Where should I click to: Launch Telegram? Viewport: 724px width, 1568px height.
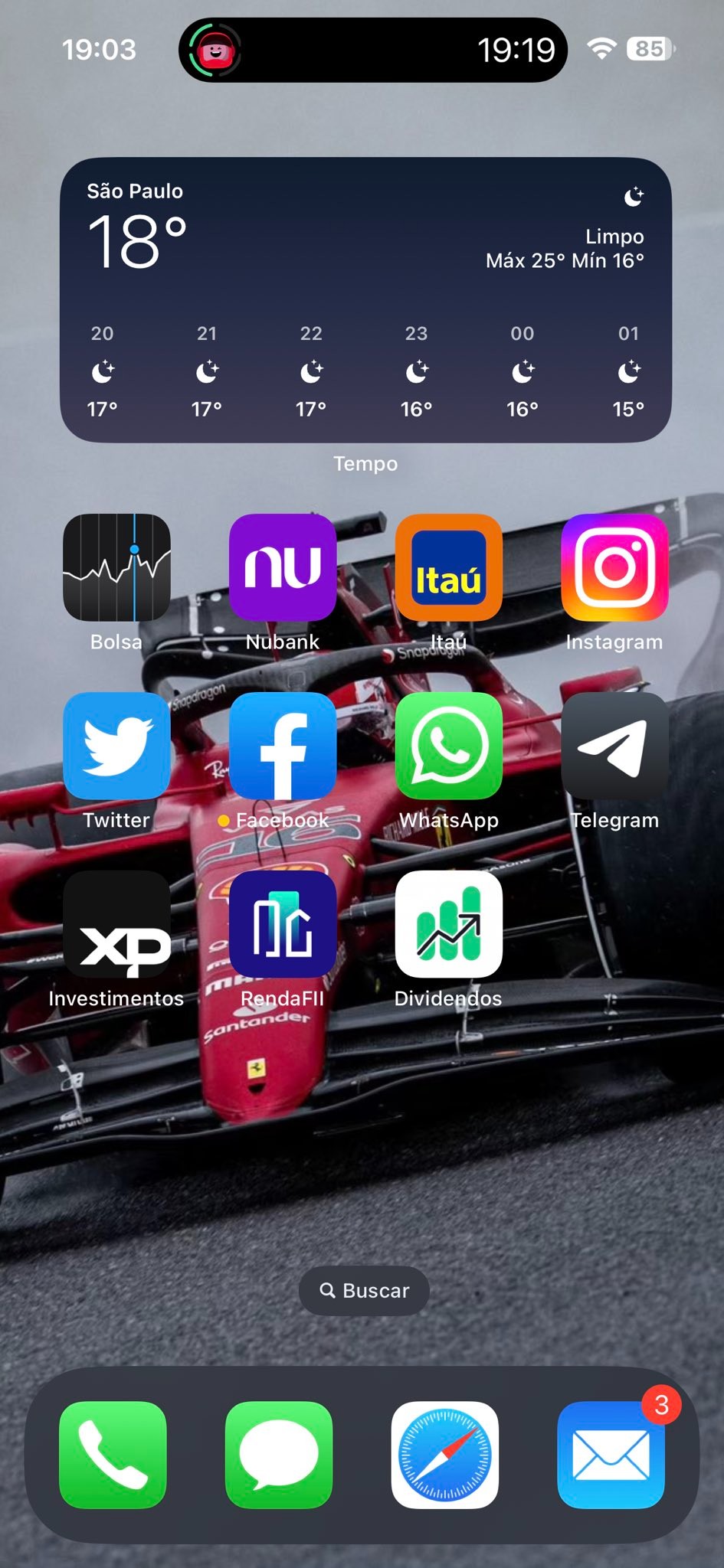(615, 746)
